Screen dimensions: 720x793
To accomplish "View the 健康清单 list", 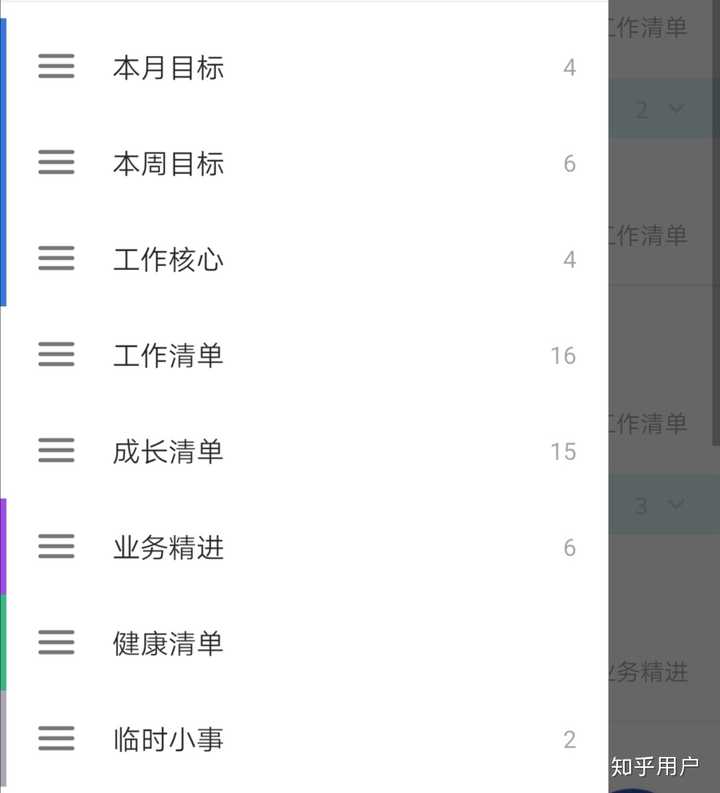I will (x=168, y=644).
